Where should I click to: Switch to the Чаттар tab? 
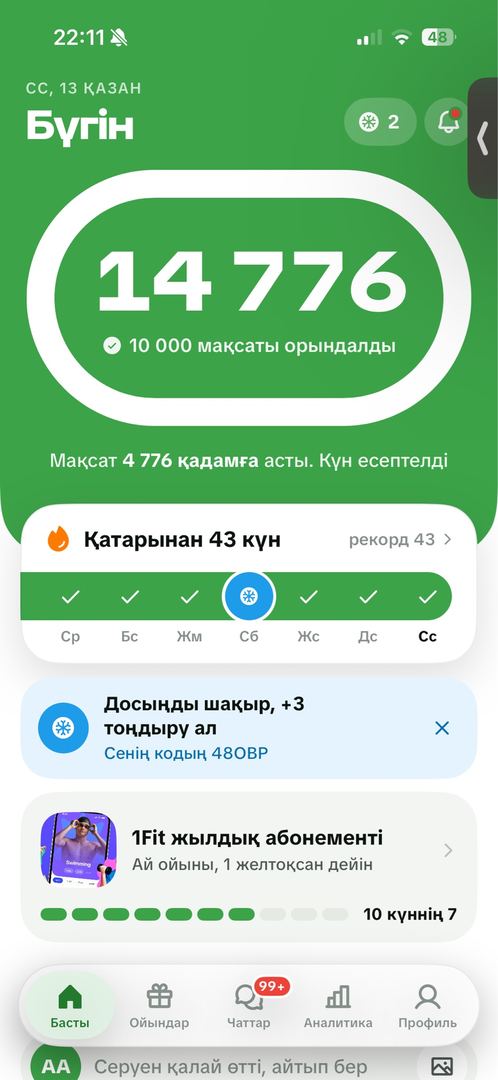249,1006
